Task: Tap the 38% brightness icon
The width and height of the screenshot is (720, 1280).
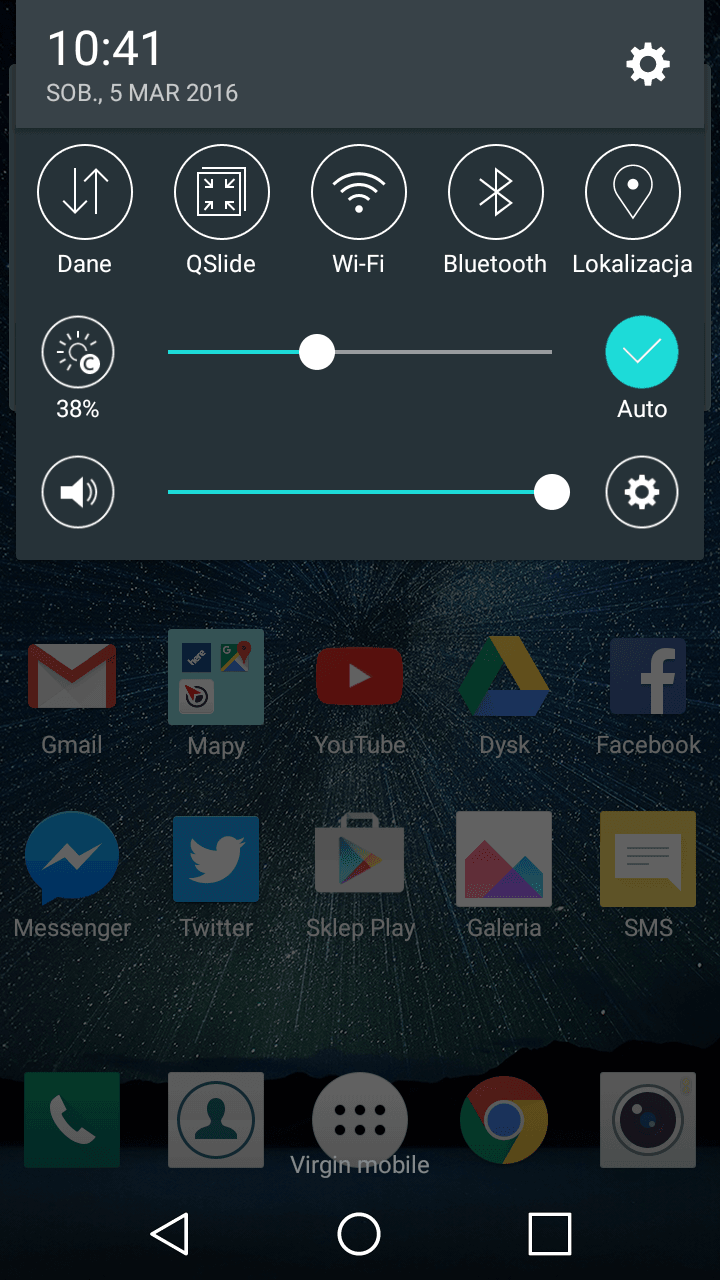Action: tap(78, 352)
